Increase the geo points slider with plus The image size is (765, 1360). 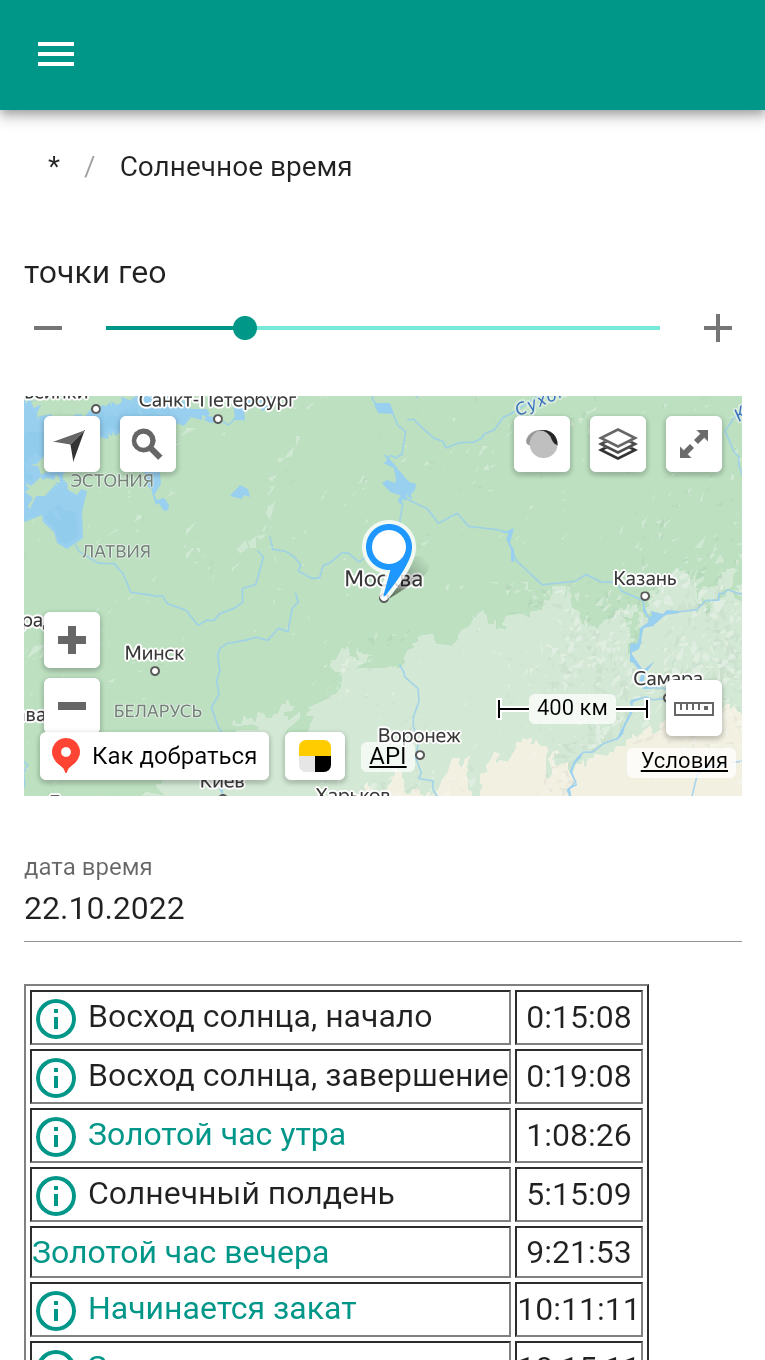pos(717,328)
